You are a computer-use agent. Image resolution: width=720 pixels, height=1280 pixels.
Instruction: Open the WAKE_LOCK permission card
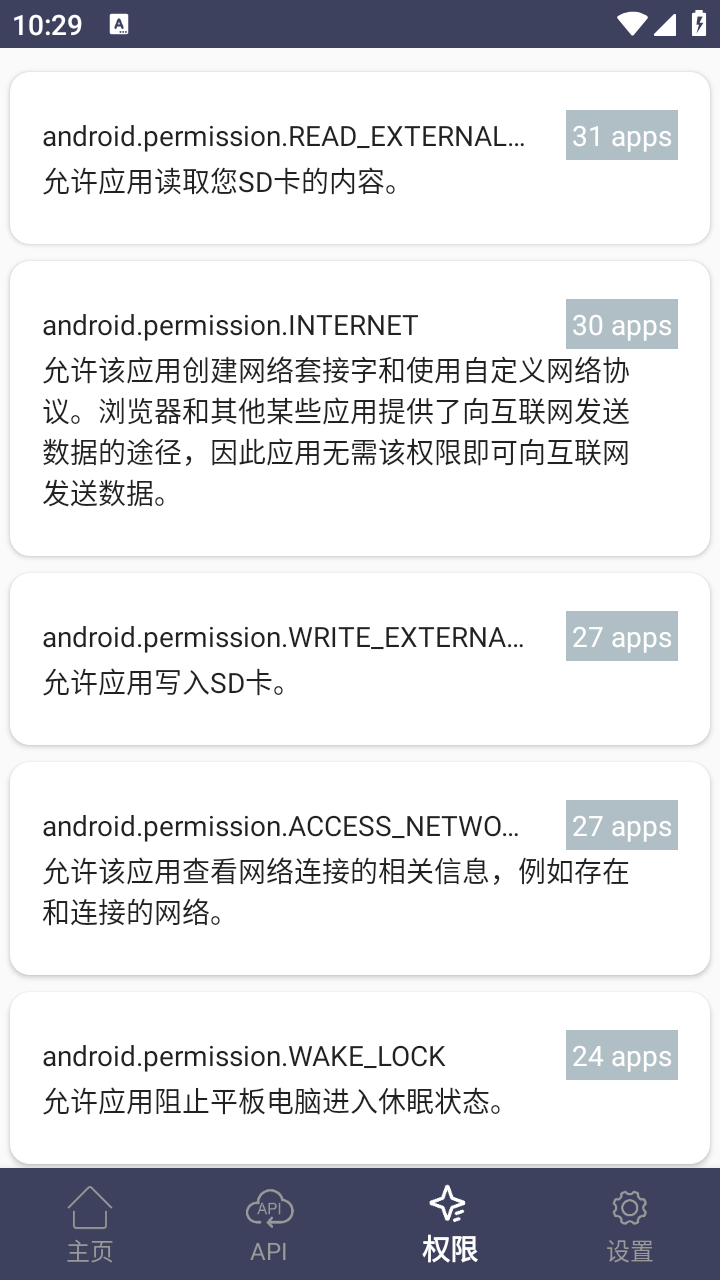[x=360, y=1077]
